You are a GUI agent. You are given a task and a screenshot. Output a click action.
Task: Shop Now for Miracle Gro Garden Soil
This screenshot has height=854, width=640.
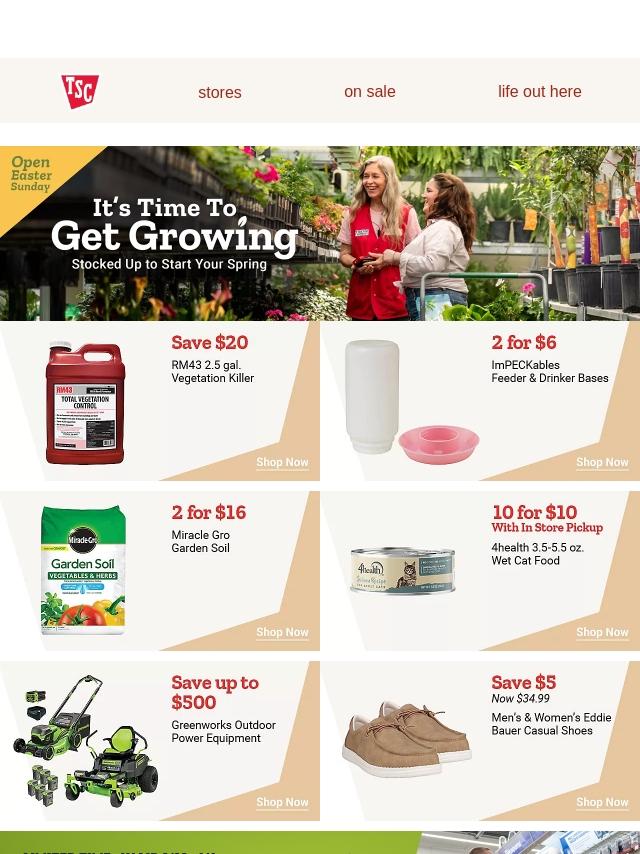tap(282, 633)
